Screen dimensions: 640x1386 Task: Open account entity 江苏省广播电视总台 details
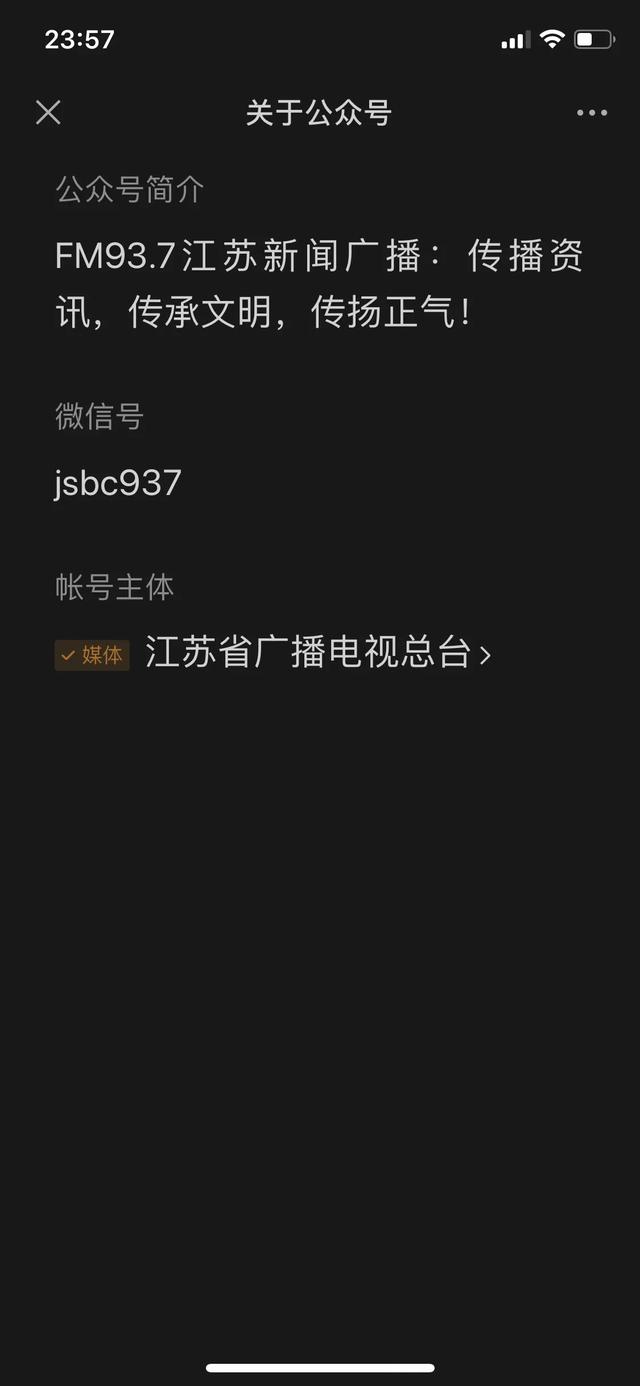[x=318, y=653]
